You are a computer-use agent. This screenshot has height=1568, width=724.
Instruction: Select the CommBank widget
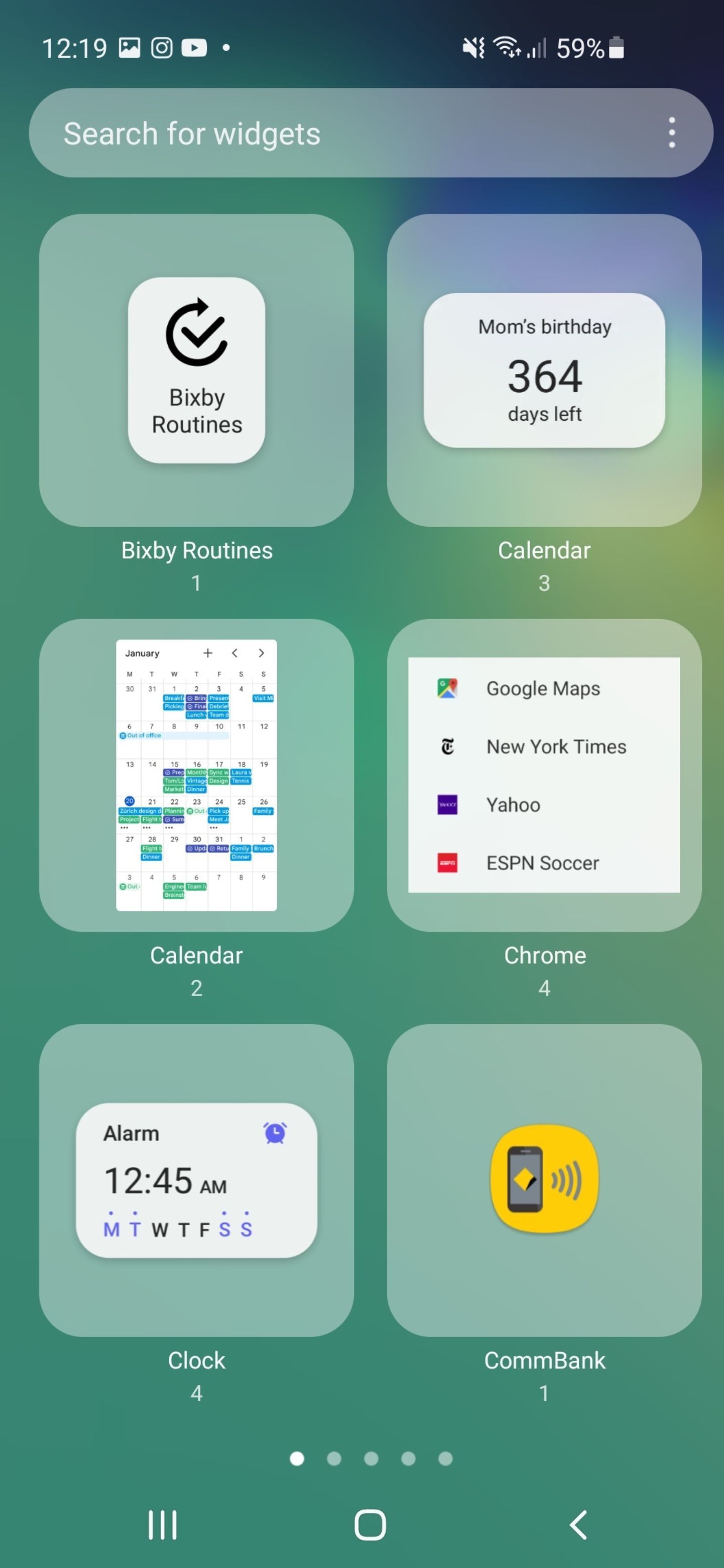tap(544, 1180)
